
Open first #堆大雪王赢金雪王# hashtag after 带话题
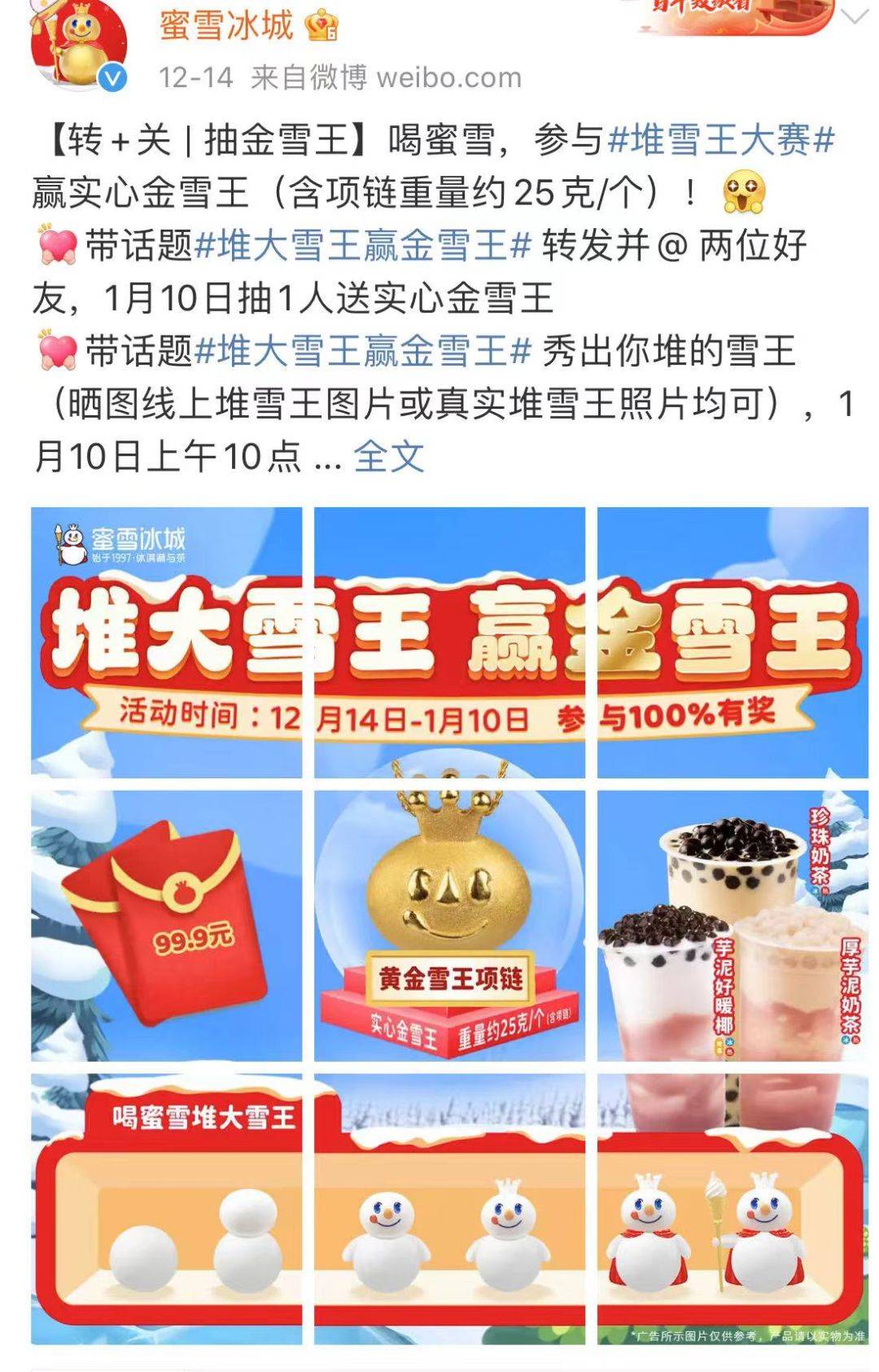click(x=363, y=246)
